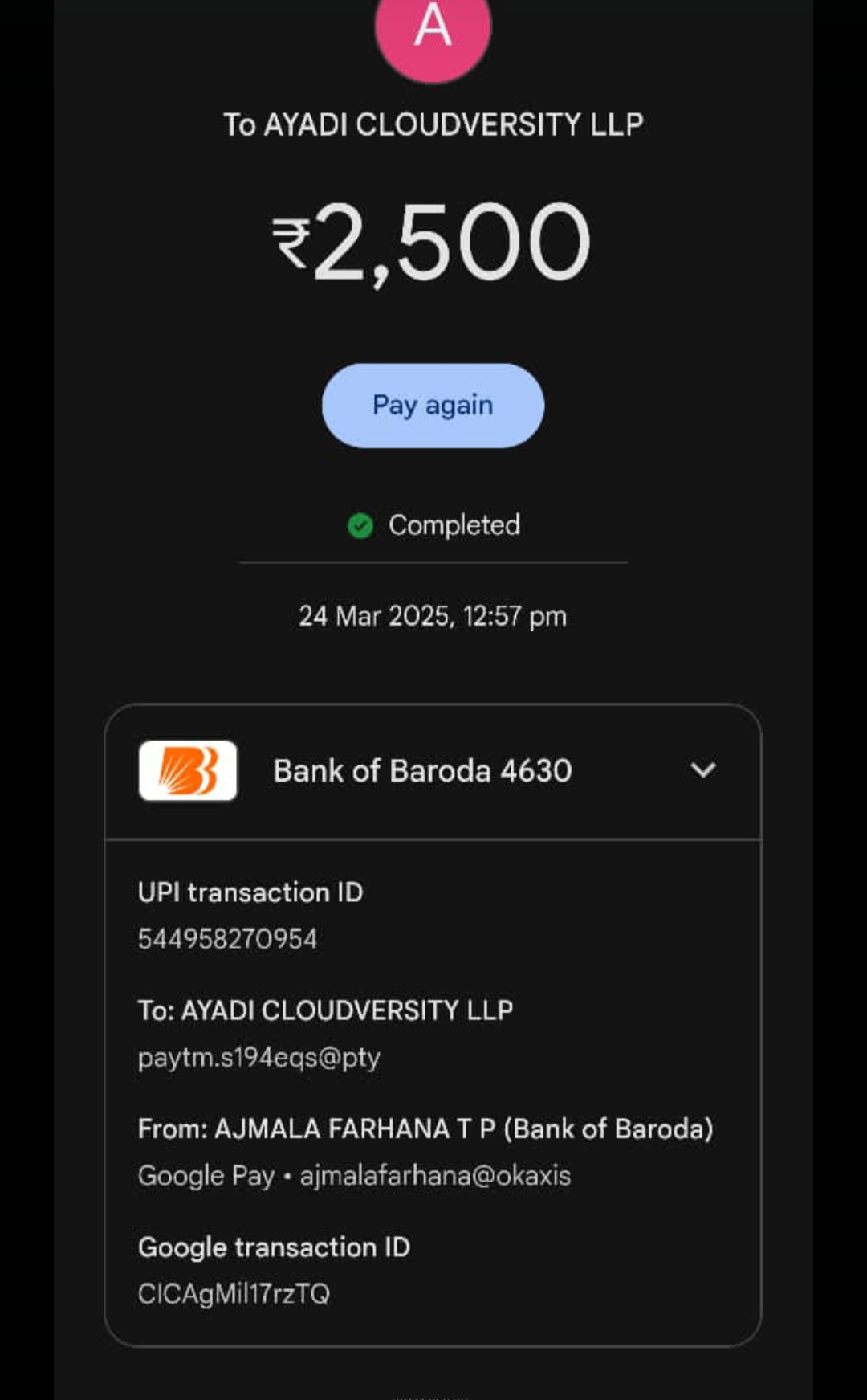Tap the Pay again button
The height and width of the screenshot is (1400, 867).
[x=433, y=406]
